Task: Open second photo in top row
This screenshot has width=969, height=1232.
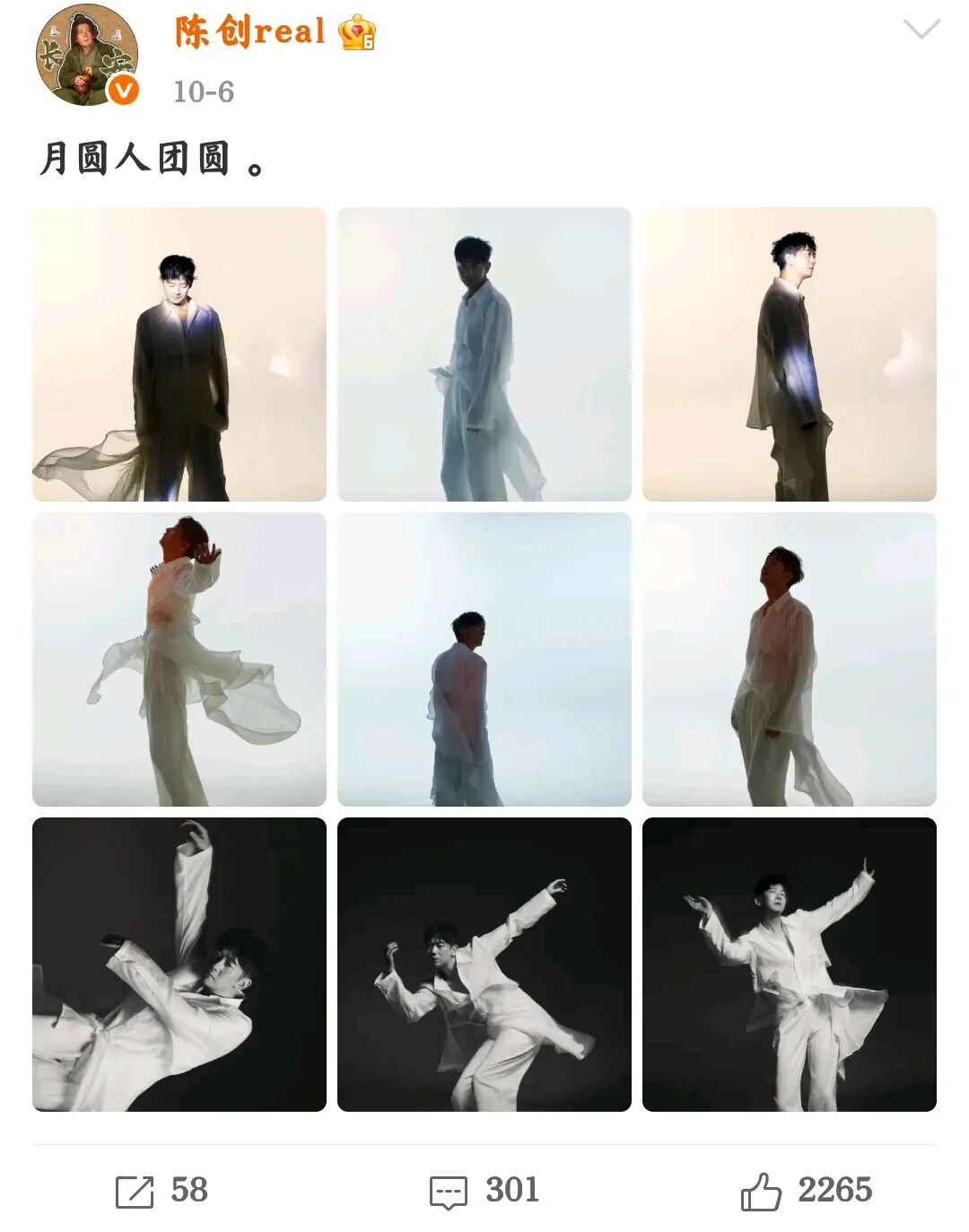Action: tap(484, 354)
